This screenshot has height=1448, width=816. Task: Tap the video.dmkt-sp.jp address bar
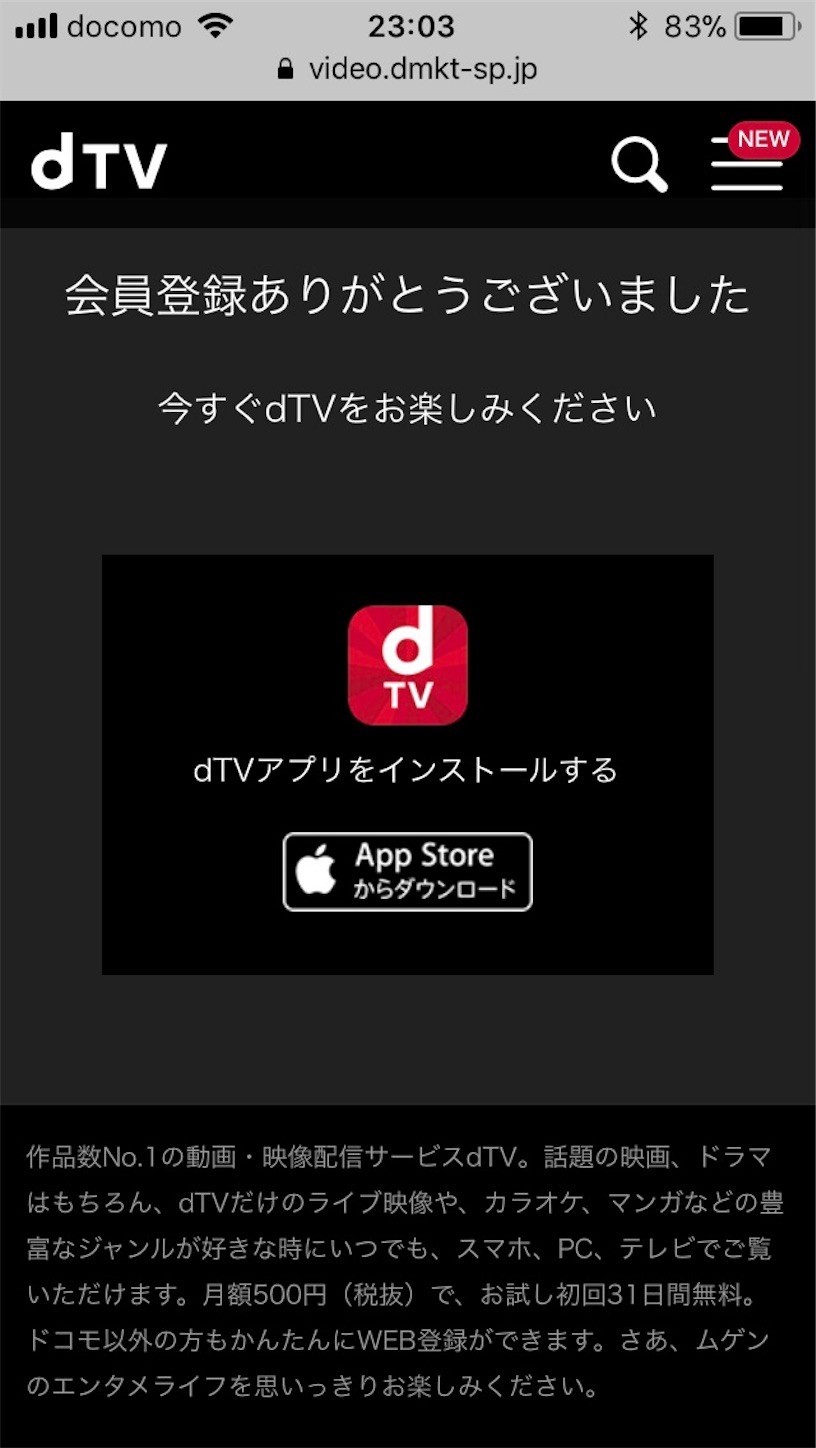point(408,69)
